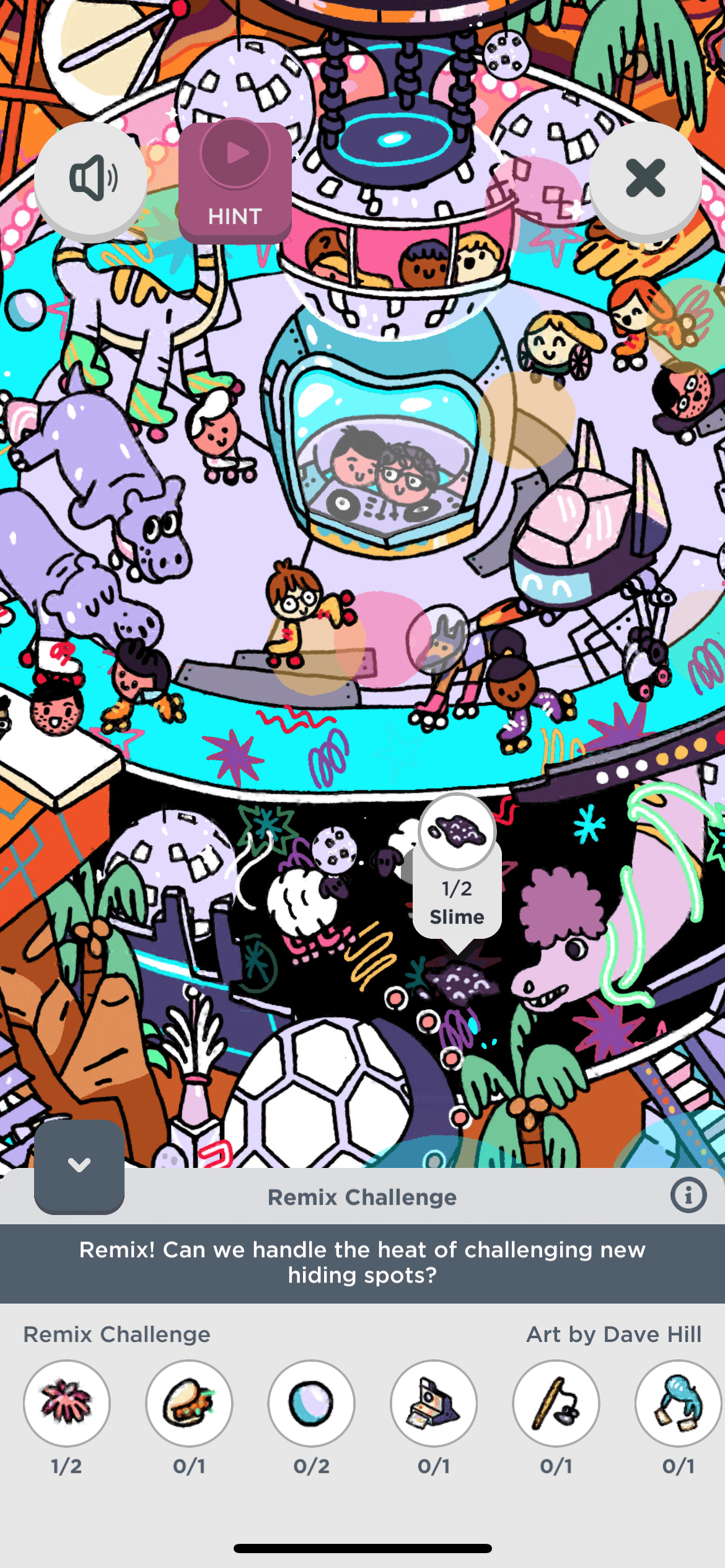
Task: Select the pink spiky item showing 1/2
Action: click(x=67, y=1403)
